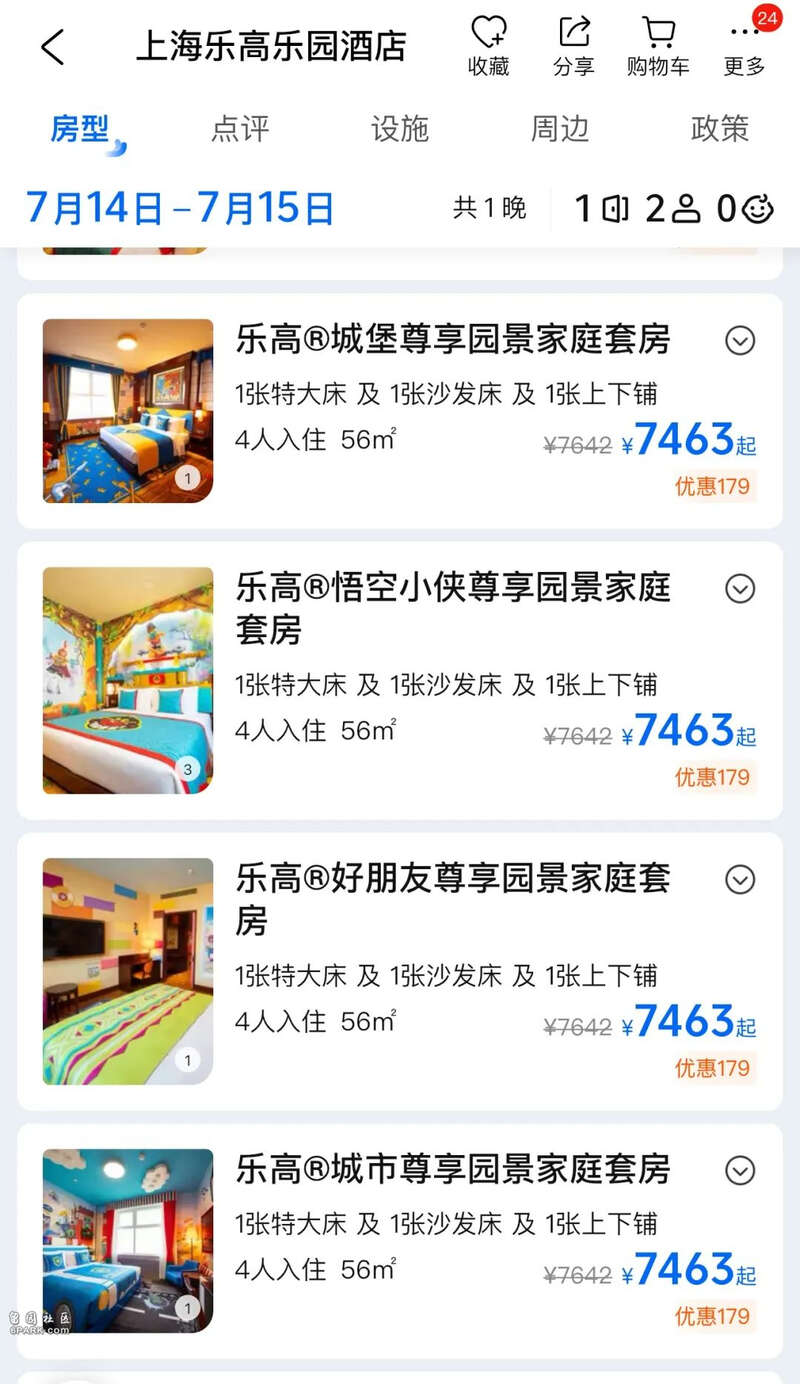View photos of the 好朋友 suite
This screenshot has height=1384, width=800.
point(128,971)
